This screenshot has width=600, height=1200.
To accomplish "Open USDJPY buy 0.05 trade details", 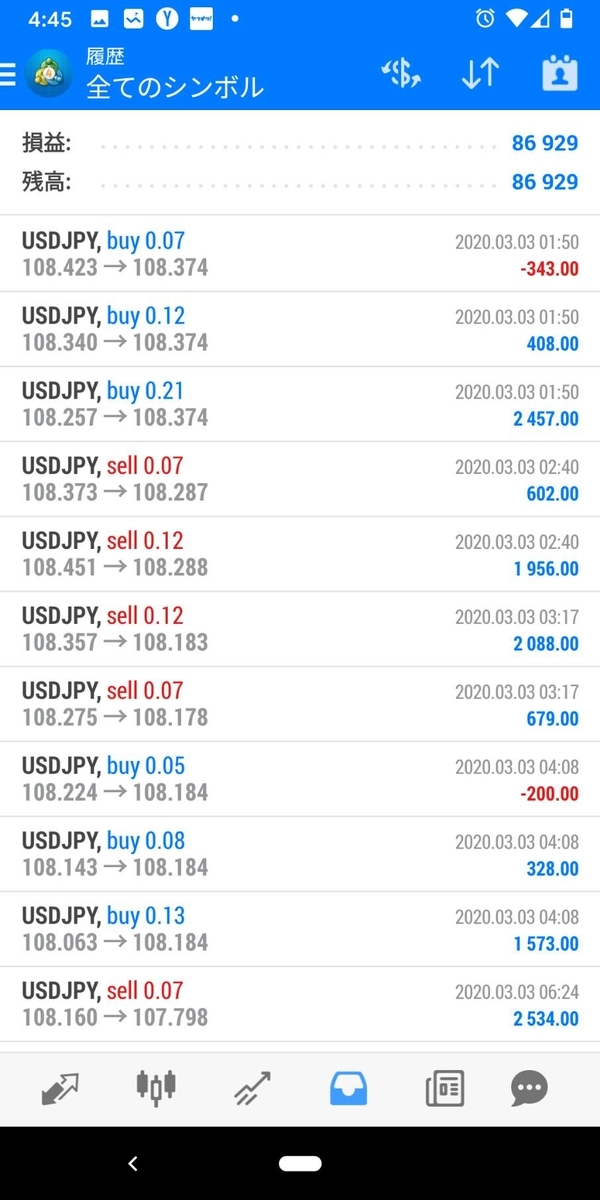I will pos(300,779).
